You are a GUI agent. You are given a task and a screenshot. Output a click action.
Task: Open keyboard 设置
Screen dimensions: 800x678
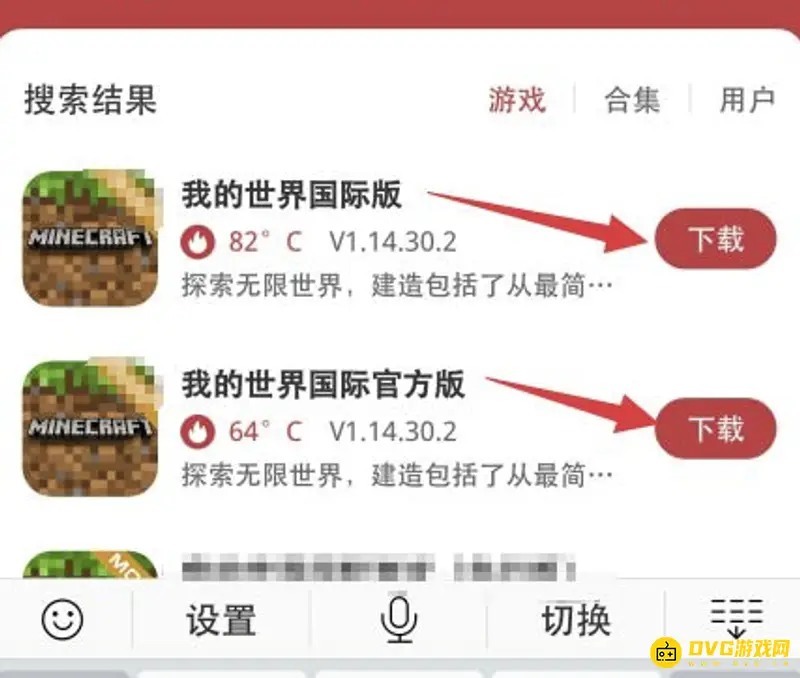pos(221,620)
